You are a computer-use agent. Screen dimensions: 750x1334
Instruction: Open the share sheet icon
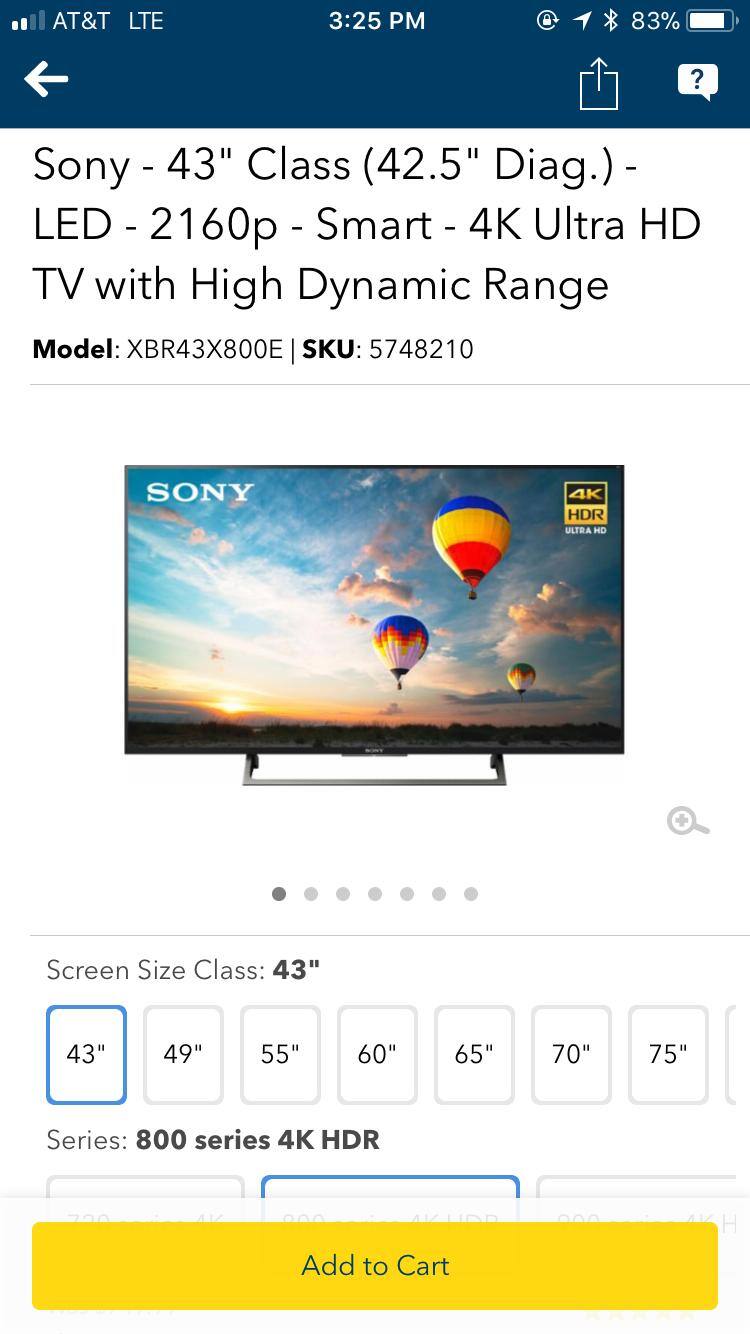[598, 84]
